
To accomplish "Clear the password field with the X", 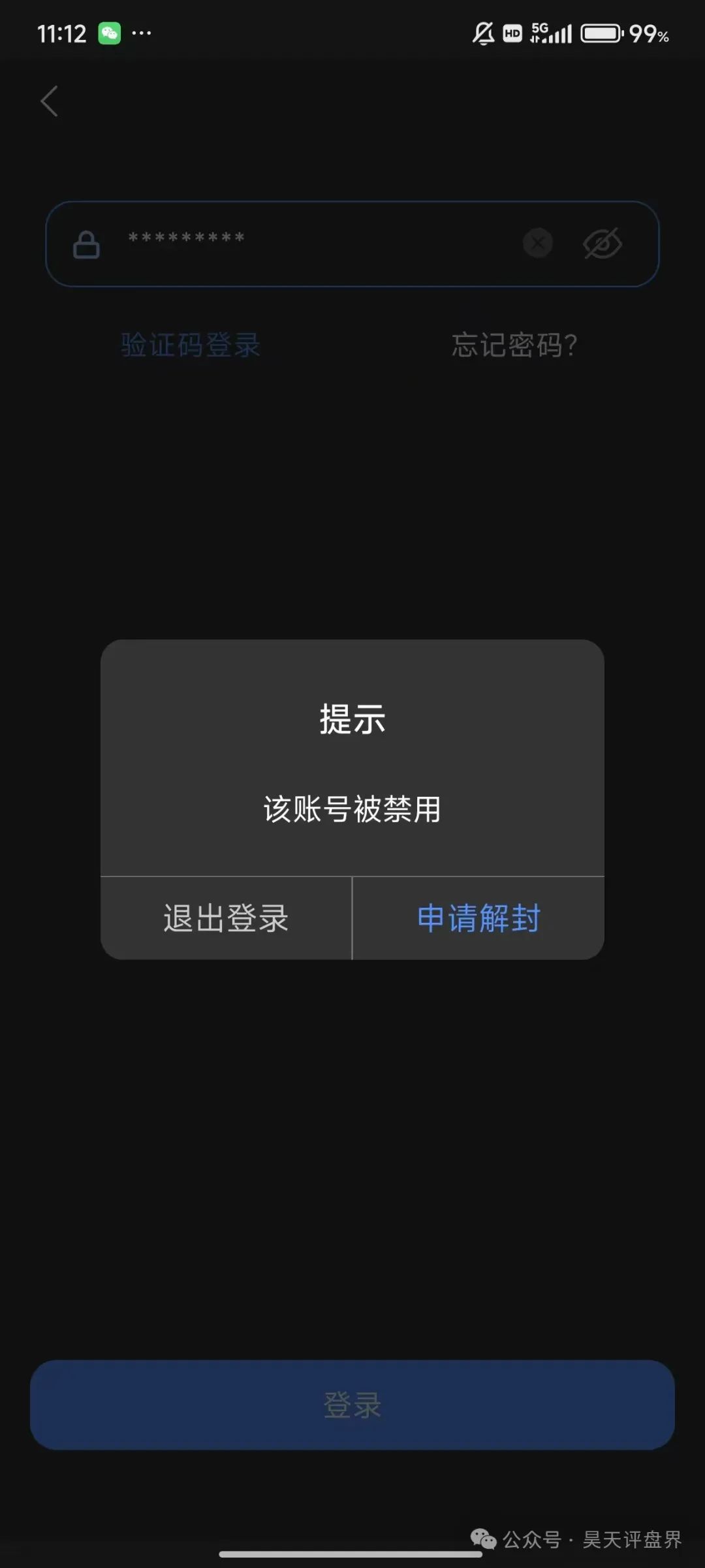I will (x=538, y=244).
